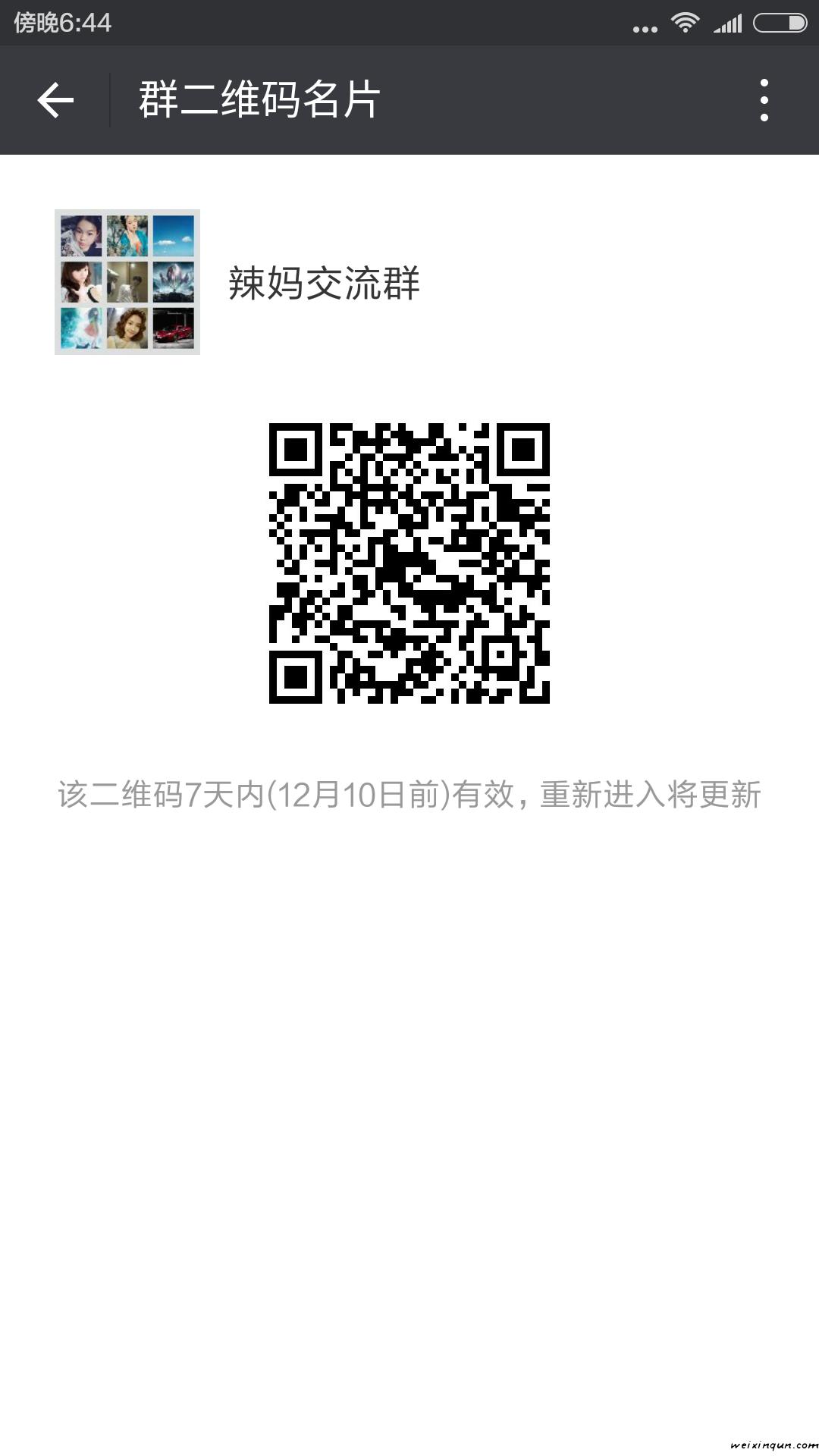
Task: Go back from the group QR code page
Action: [55, 100]
